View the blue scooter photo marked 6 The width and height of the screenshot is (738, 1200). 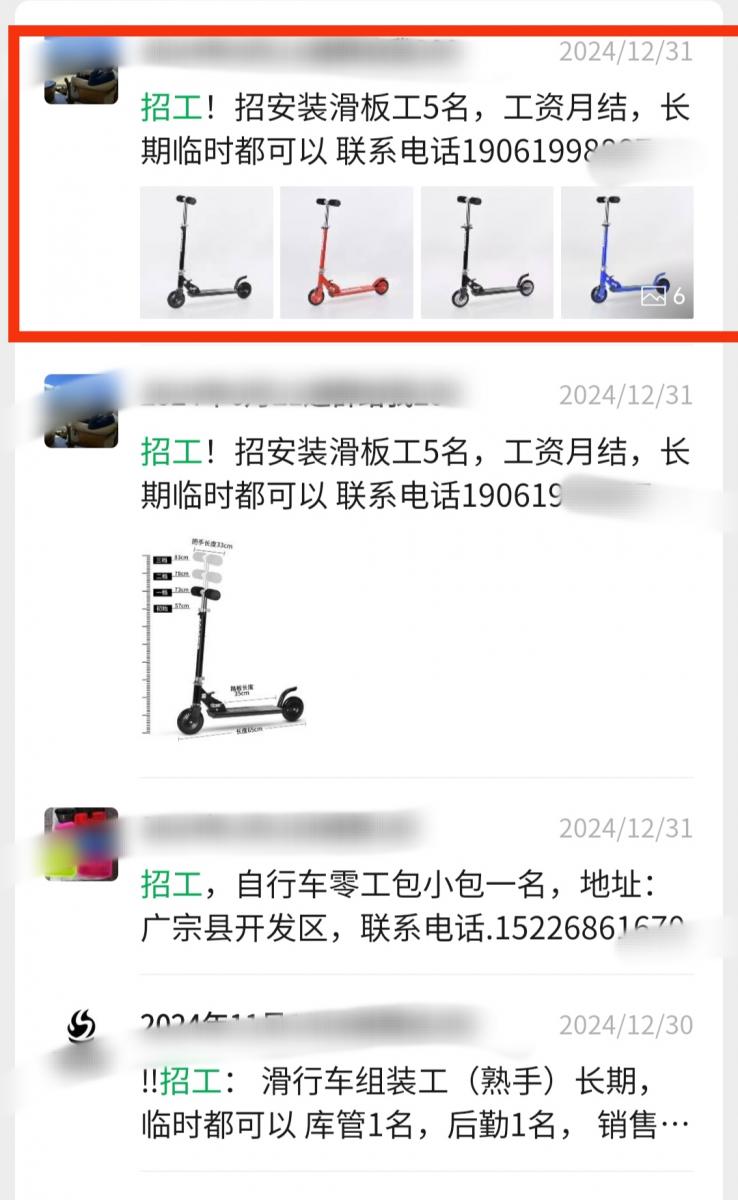coord(627,252)
